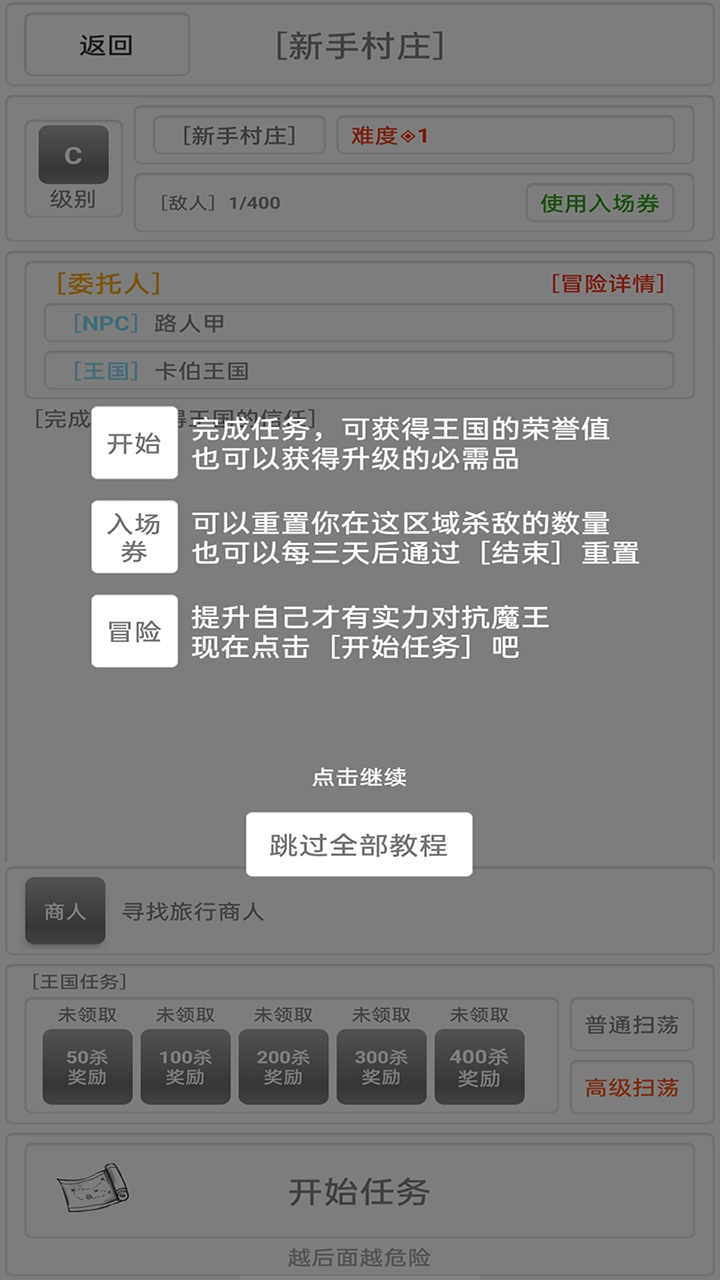This screenshot has height=1280, width=720.
Task: Tap the 开始任务 start mission bar
Action: [x=360, y=1192]
